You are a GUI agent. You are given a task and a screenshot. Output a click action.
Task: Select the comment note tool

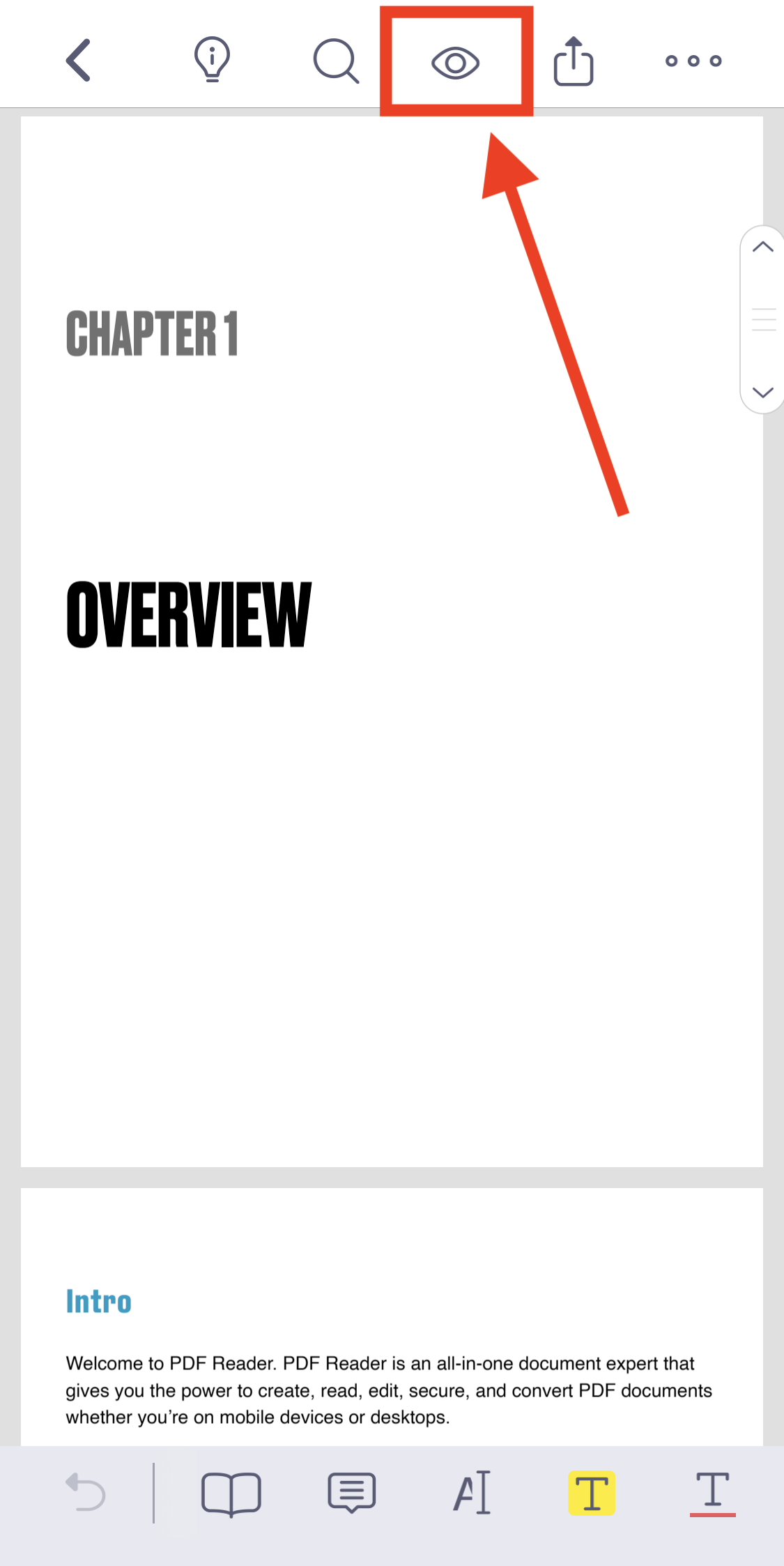click(x=351, y=1493)
